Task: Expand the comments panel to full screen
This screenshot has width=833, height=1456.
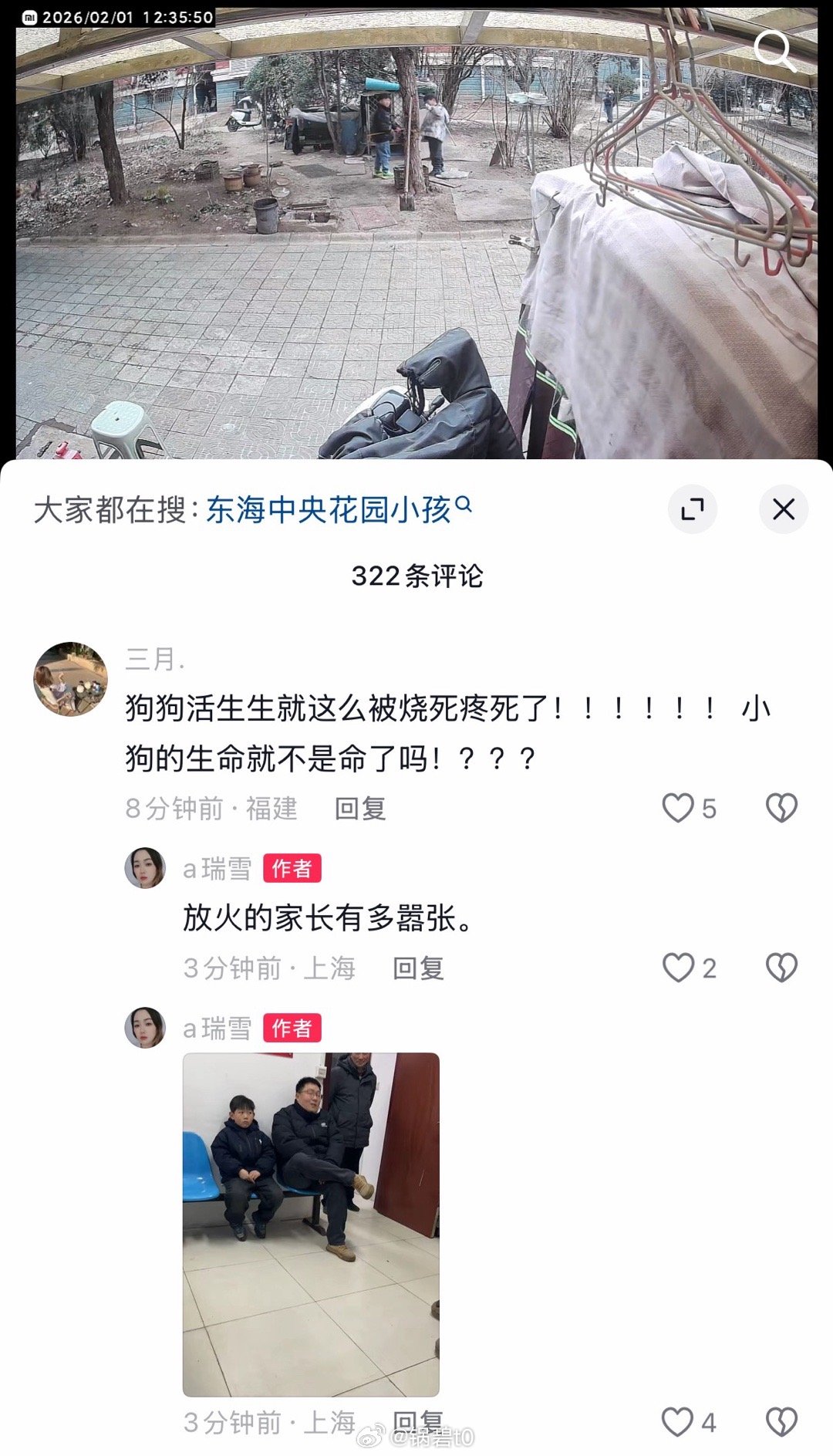Action: (692, 509)
